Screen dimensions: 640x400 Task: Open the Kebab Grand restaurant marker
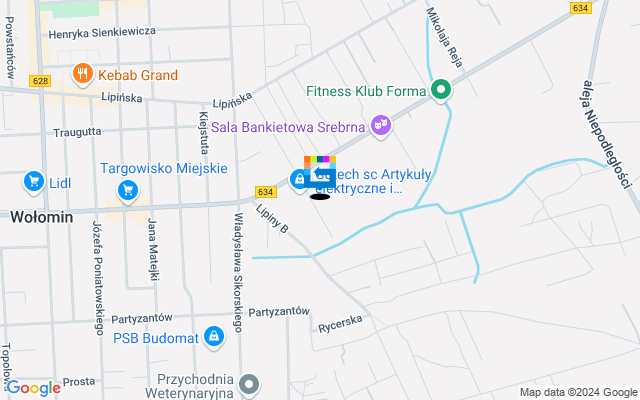coord(82,75)
